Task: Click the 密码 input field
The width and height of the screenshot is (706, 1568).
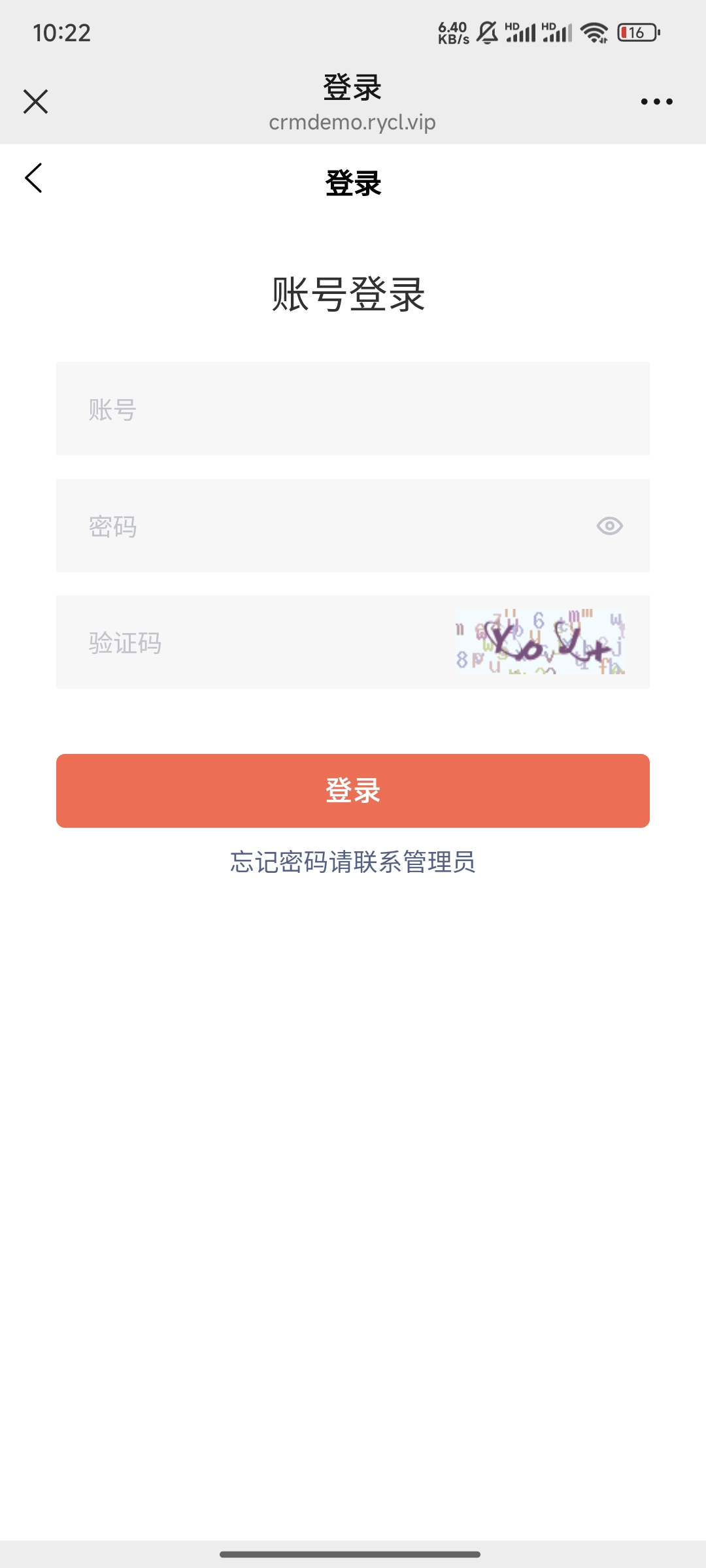Action: [261, 526]
